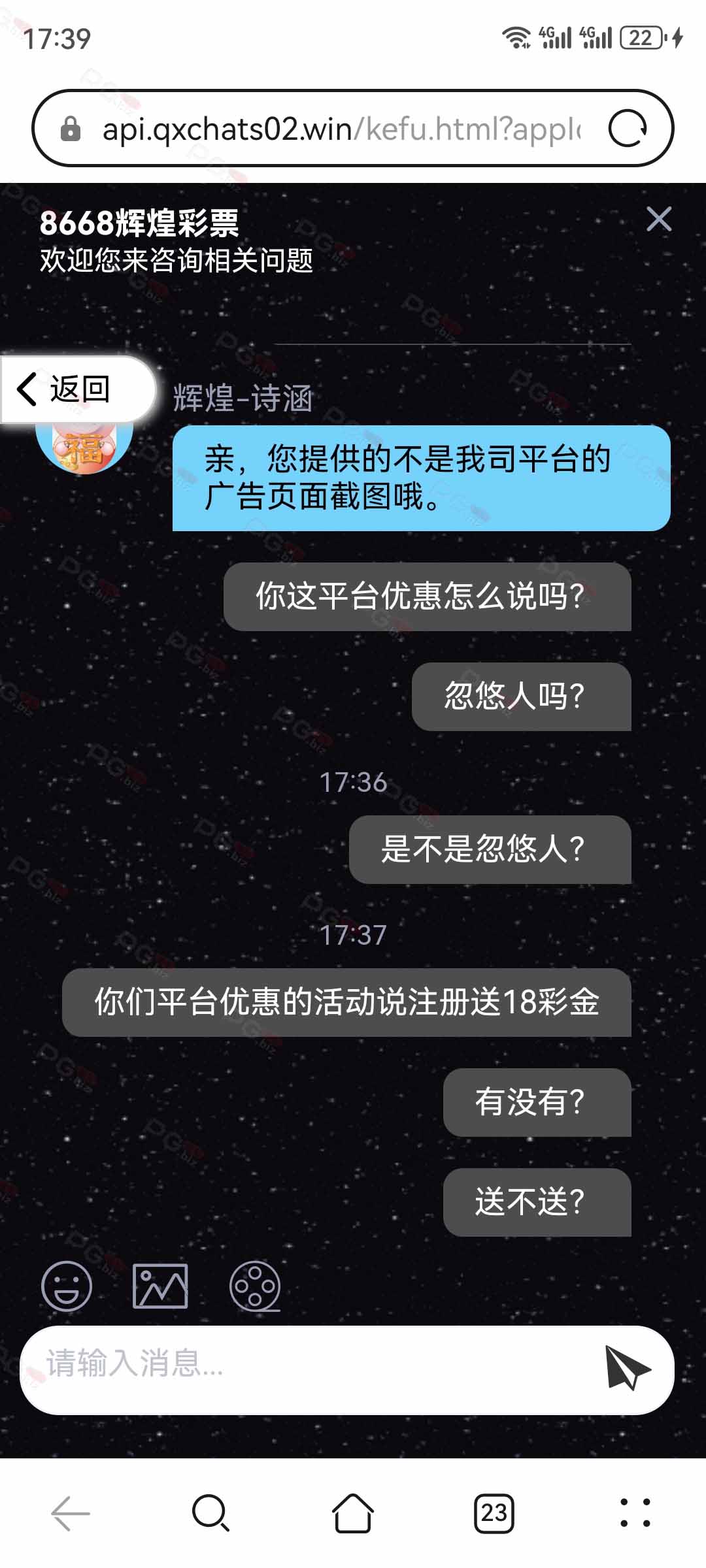Image resolution: width=706 pixels, height=1568 pixels.
Task: Go back with the browser back arrow
Action: pyautogui.click(x=71, y=1512)
